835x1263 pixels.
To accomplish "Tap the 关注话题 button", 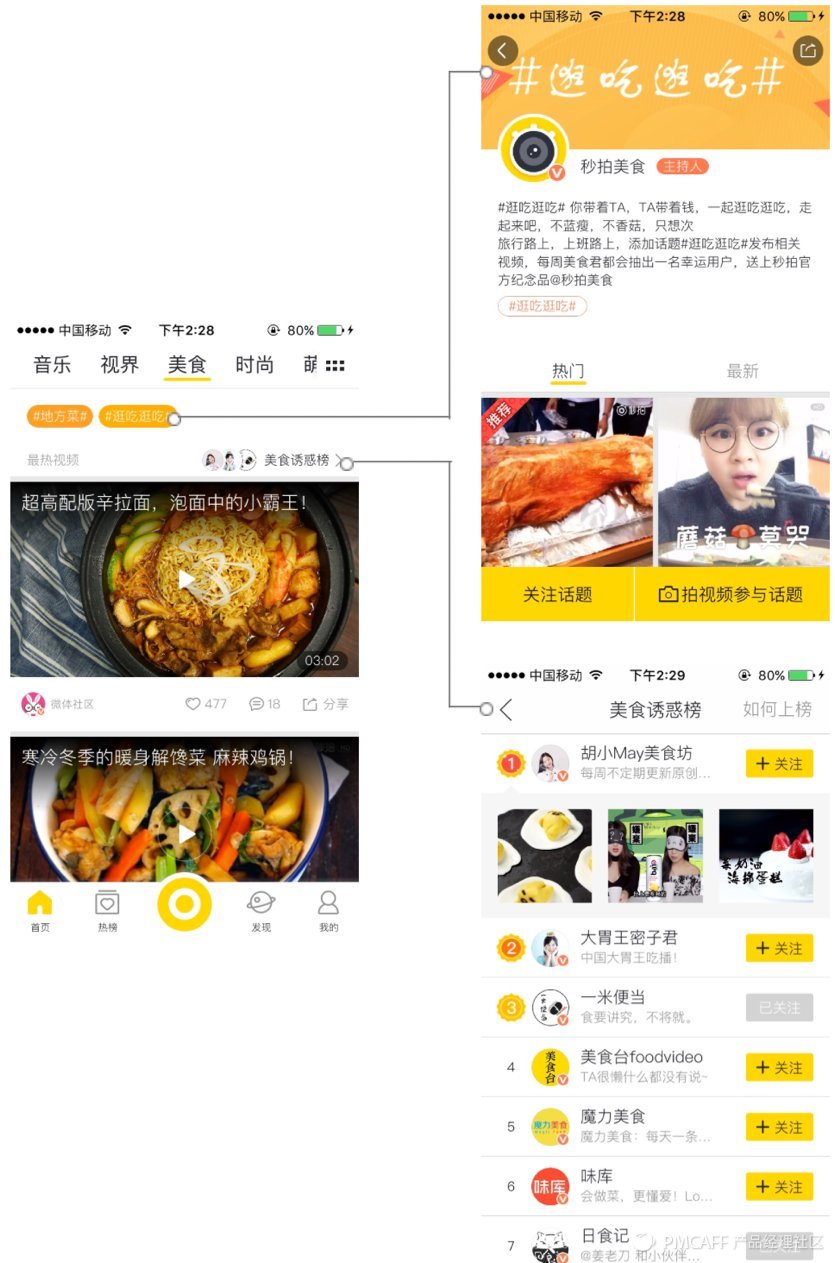I will coord(558,593).
